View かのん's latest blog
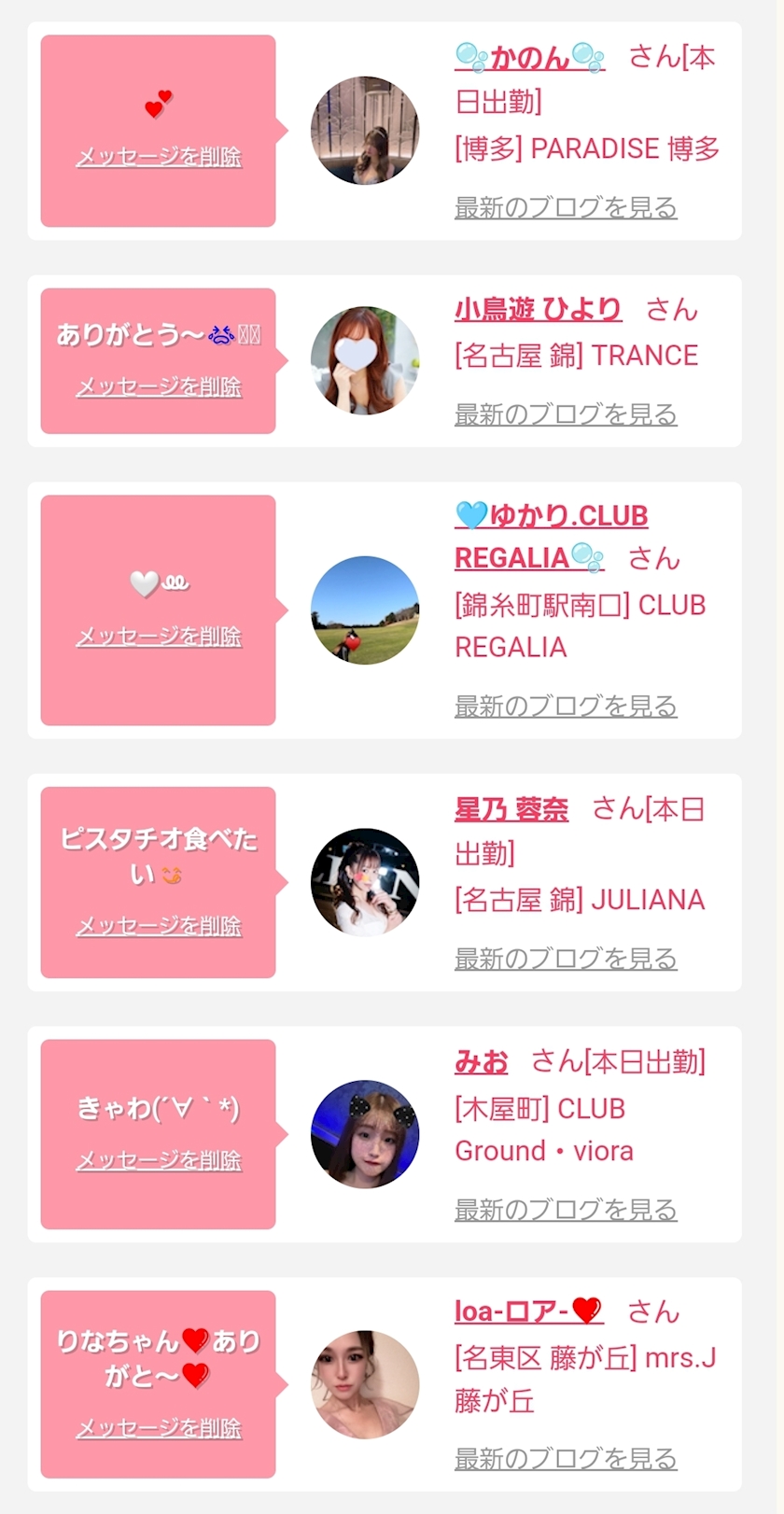 (566, 207)
